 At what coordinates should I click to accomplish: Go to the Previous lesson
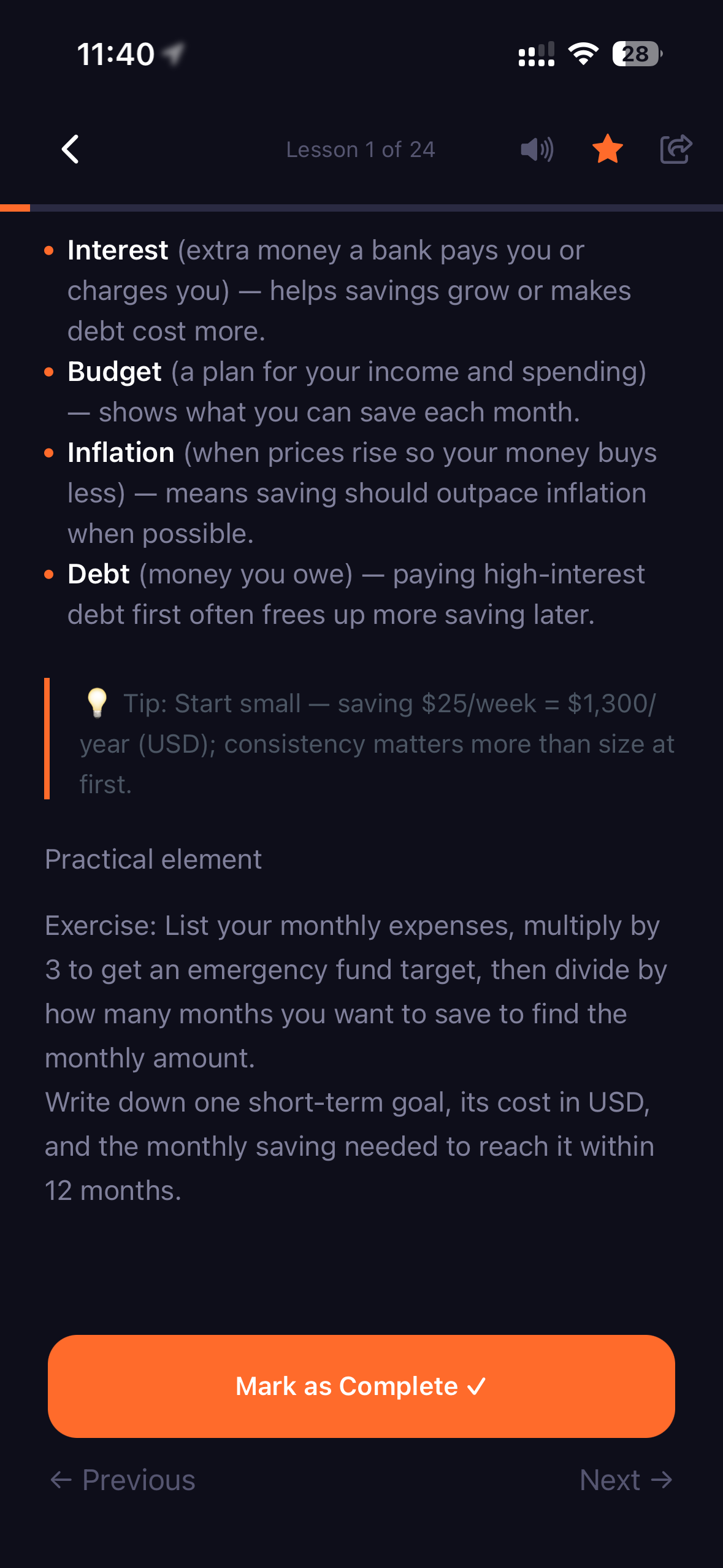tap(123, 1480)
